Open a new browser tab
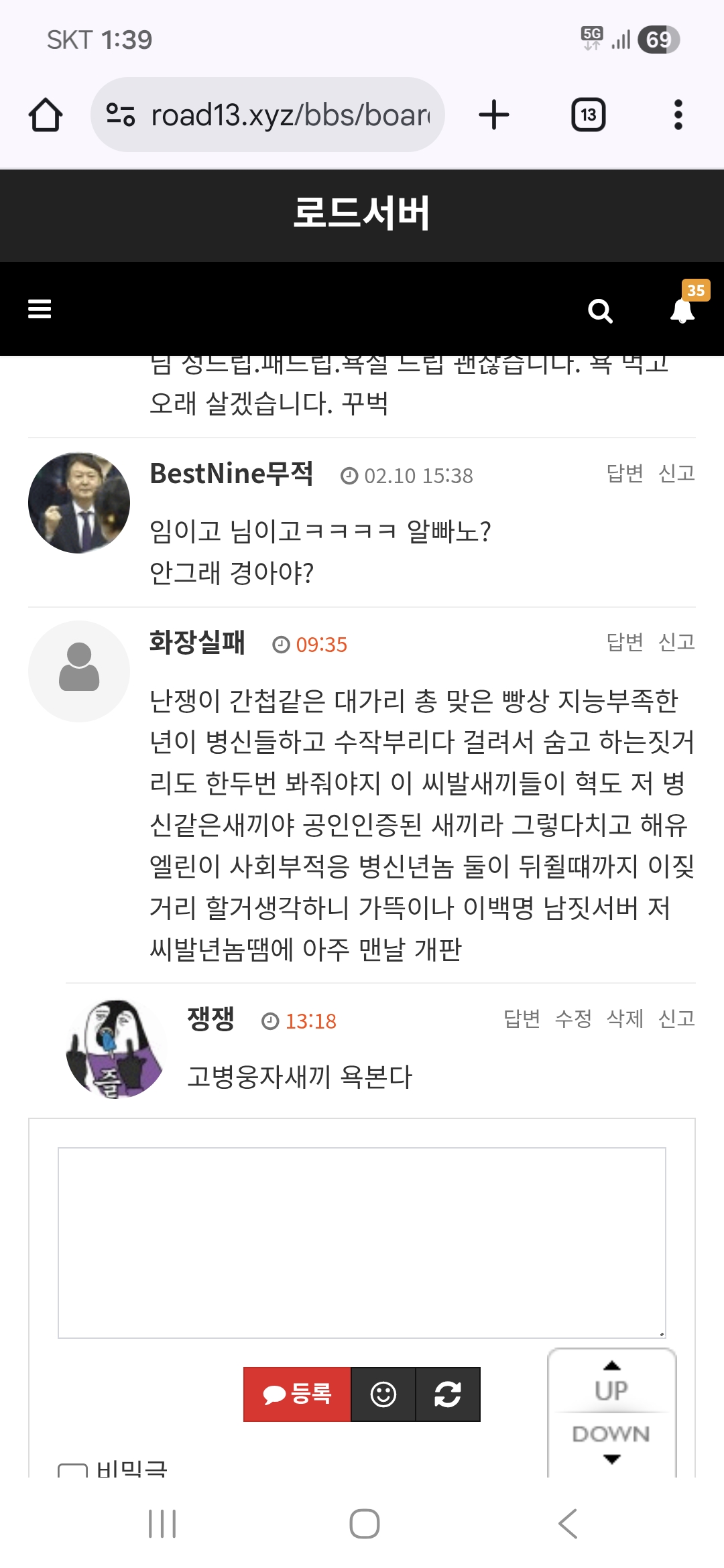Image resolution: width=724 pixels, height=1568 pixels. (494, 115)
